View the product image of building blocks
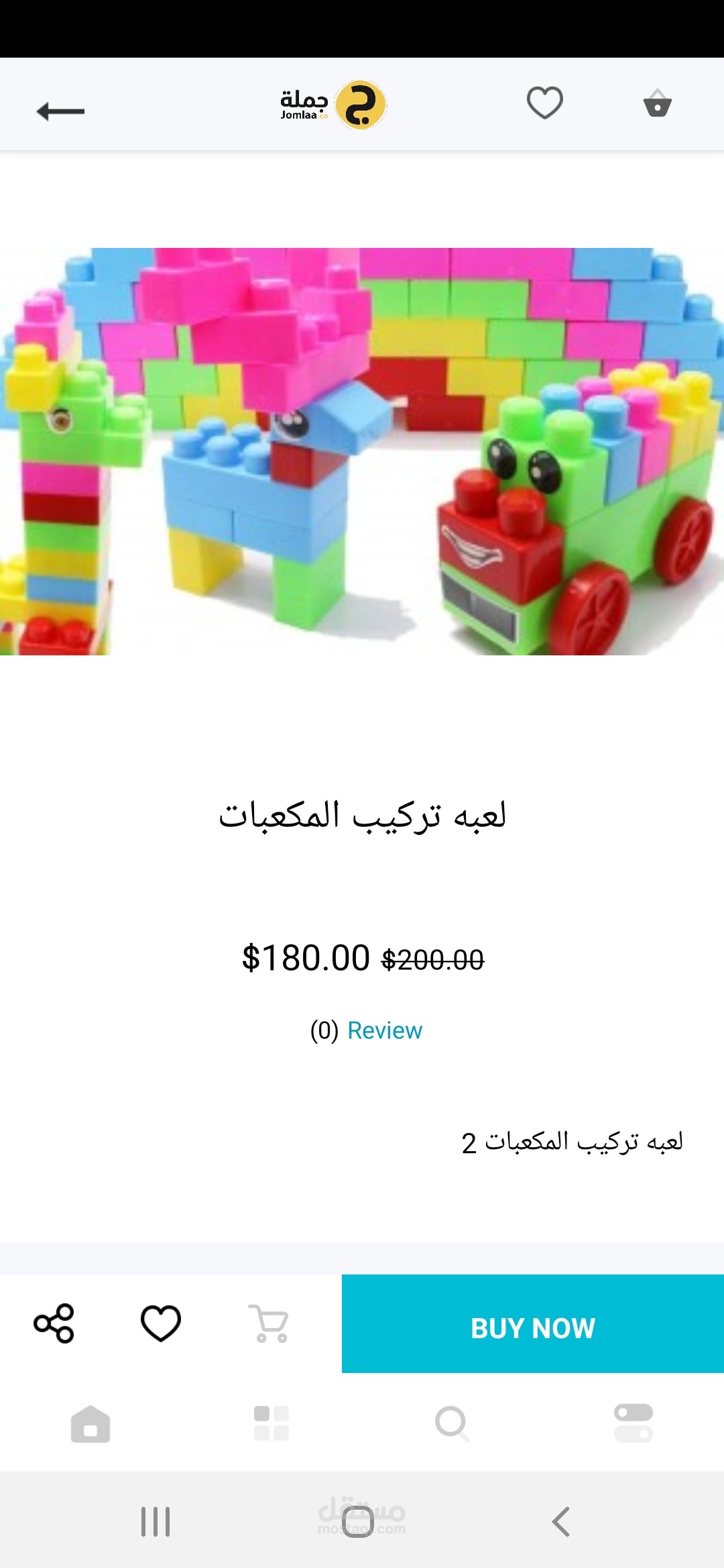Screen dimensions: 724x1568 [362, 452]
